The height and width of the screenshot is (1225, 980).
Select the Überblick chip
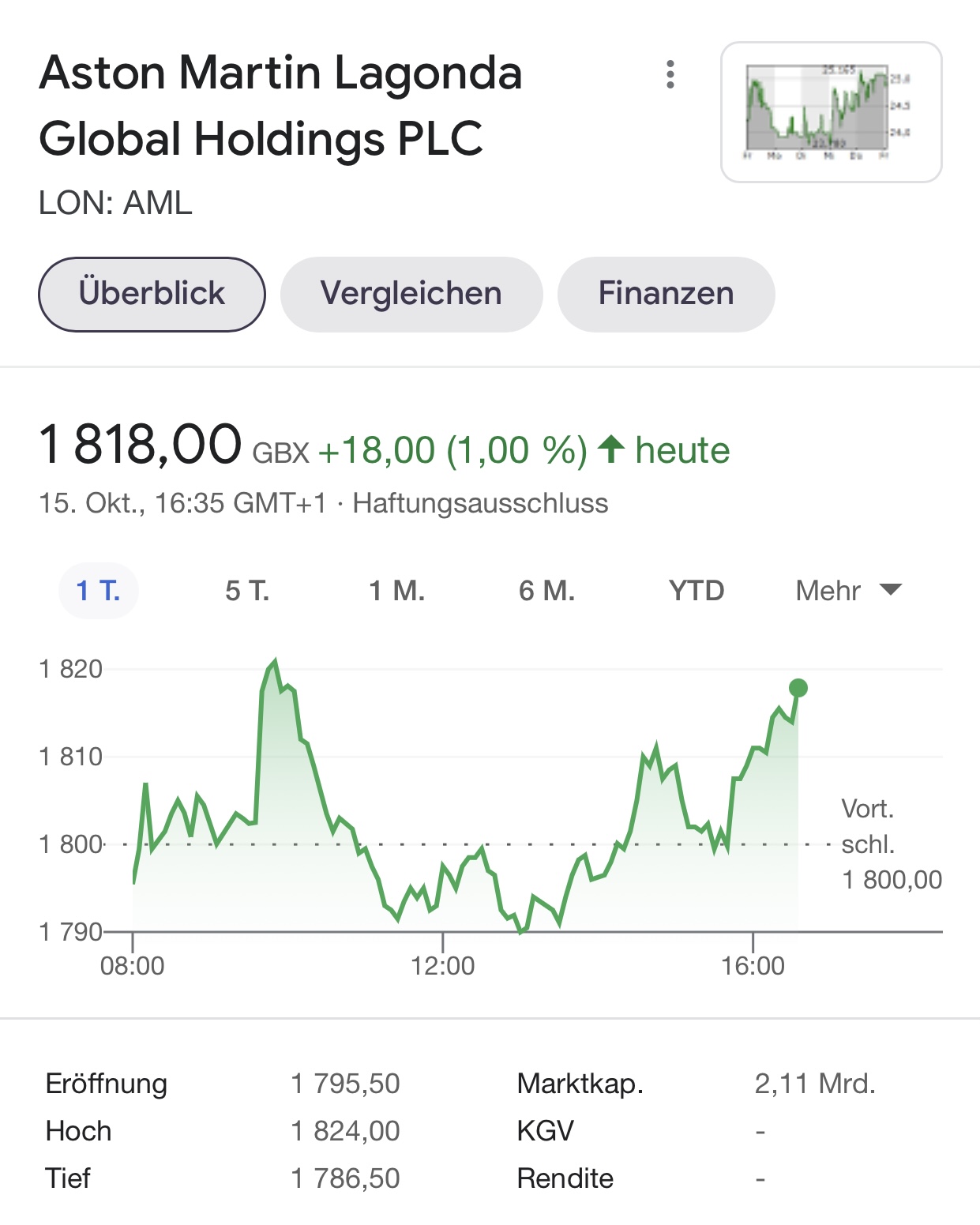(x=152, y=294)
